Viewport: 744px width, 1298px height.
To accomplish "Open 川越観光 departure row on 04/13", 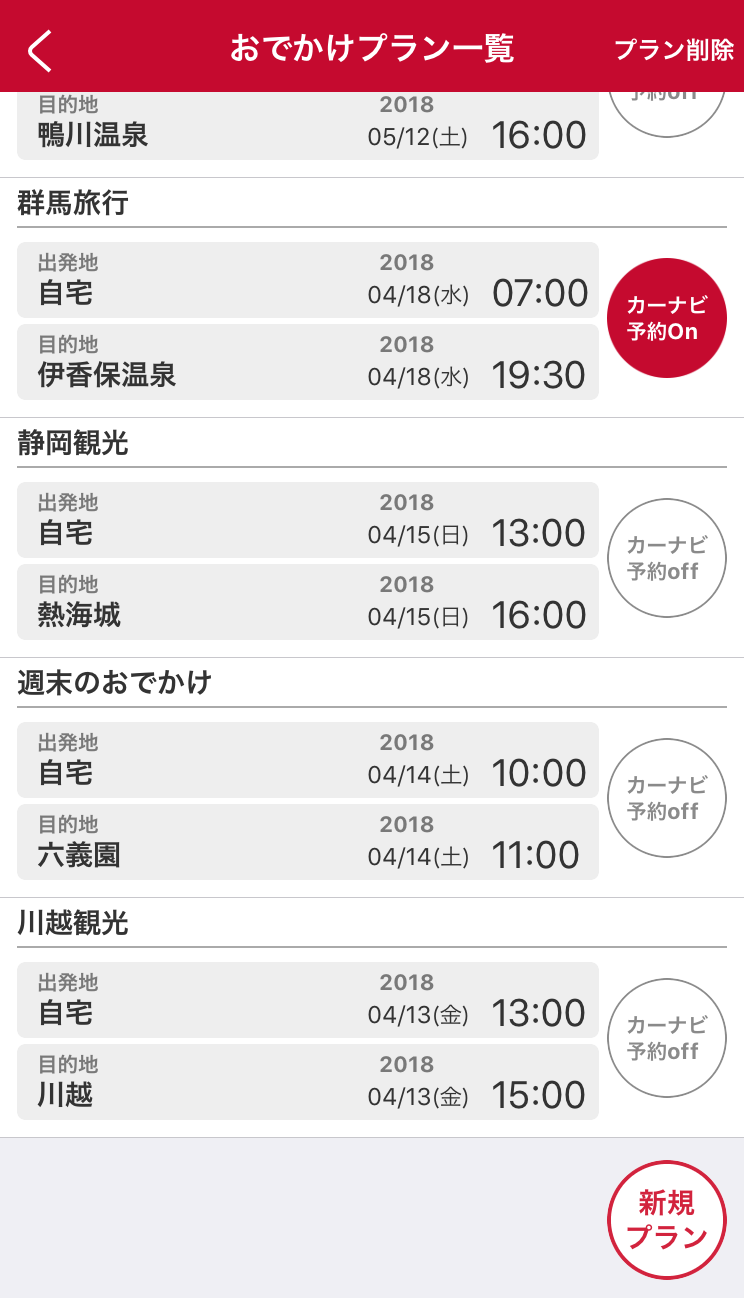I will [308, 1000].
